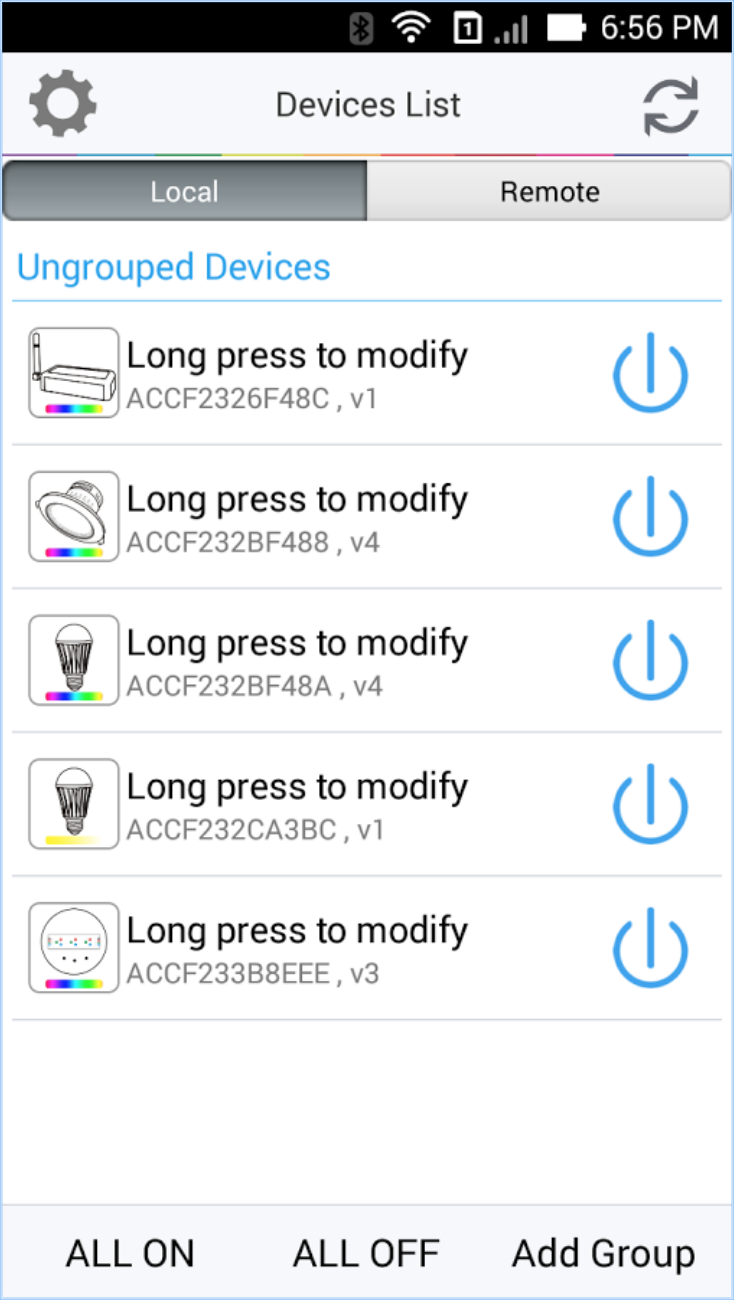Open the round controller icon for ACCF233B8EEE
The image size is (734, 1300).
click(73, 947)
